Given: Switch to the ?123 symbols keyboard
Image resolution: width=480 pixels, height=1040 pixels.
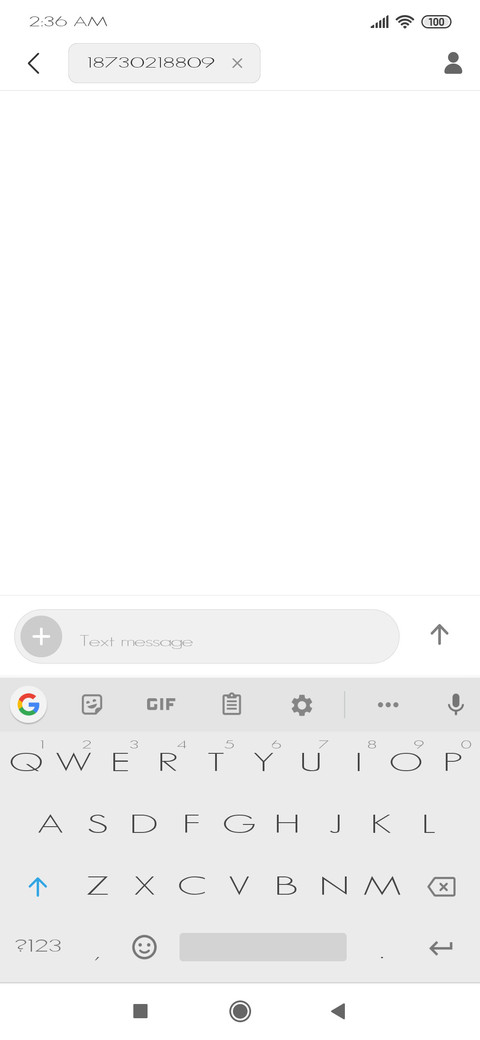Looking at the screenshot, I should [38, 946].
